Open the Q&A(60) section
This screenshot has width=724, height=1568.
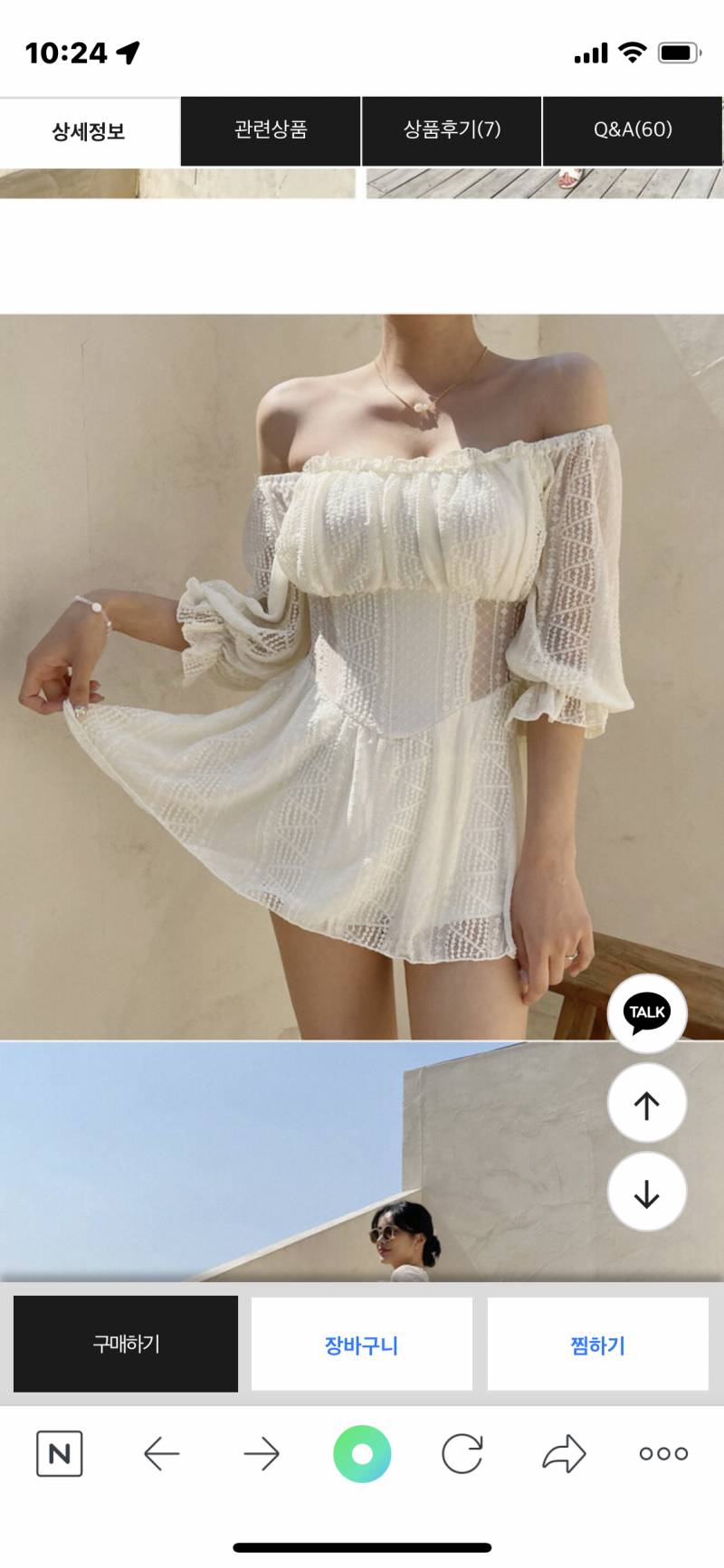tap(632, 131)
